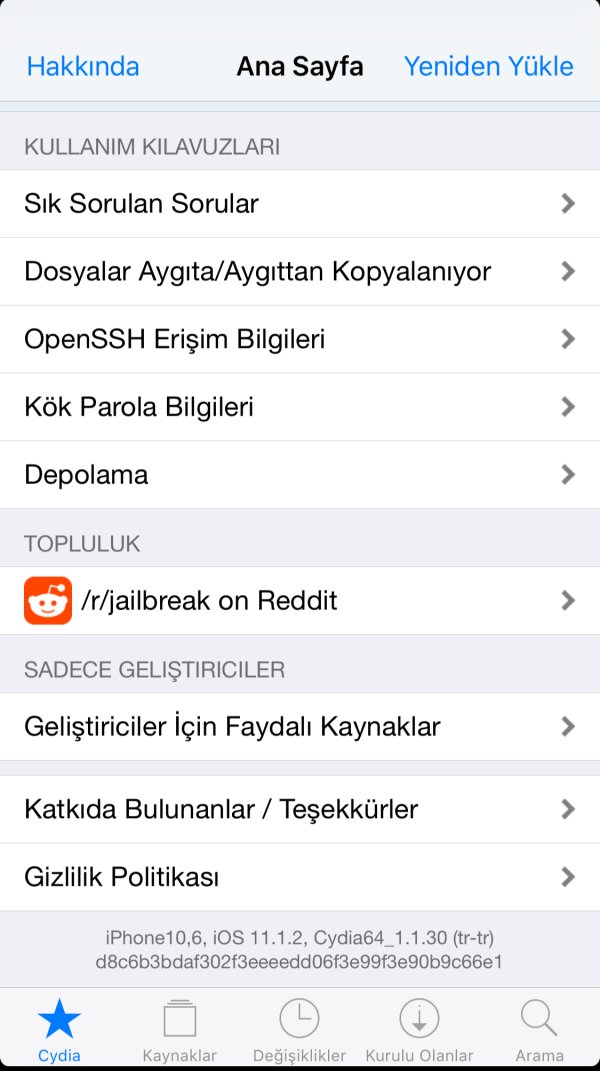
Task: Open Kök Parola Bilgileri
Action: 300,408
